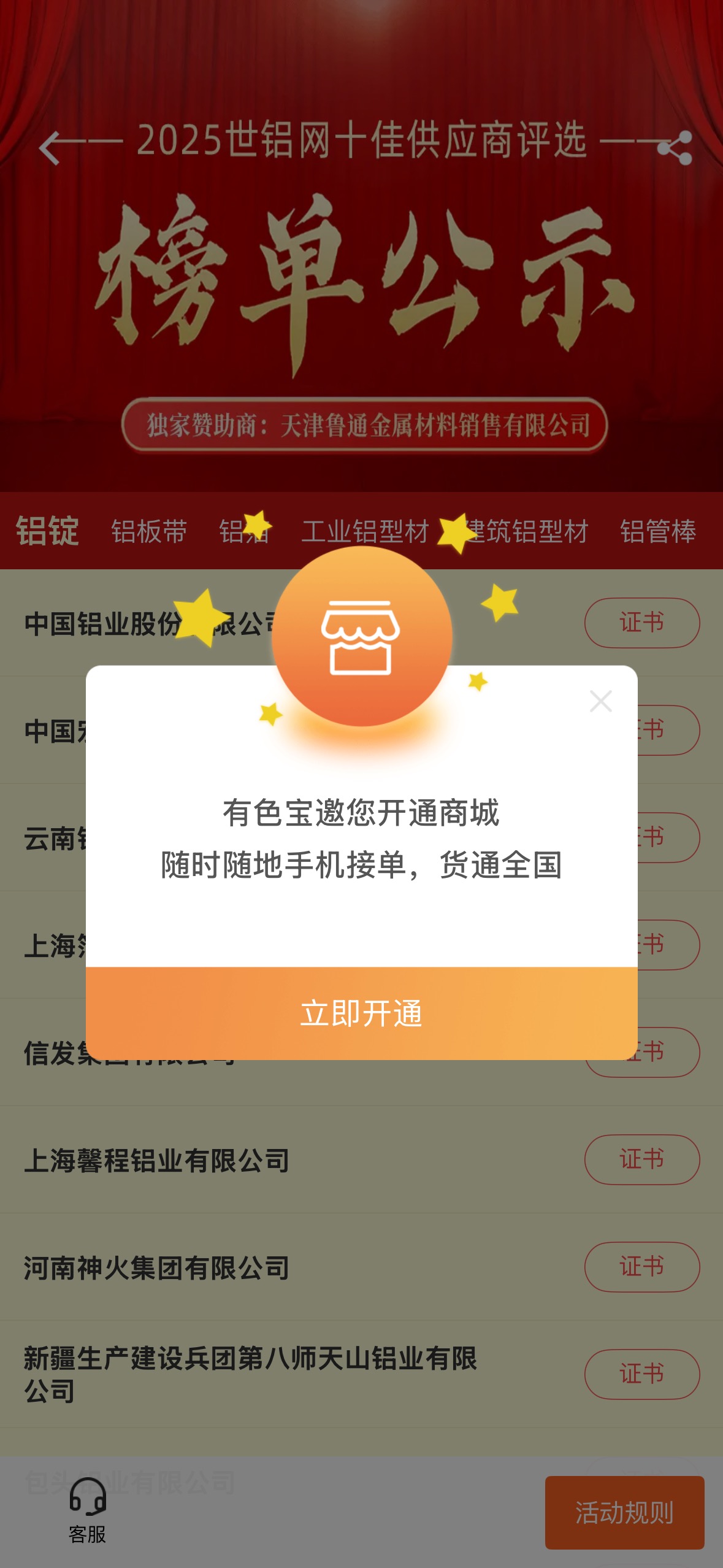Switch to the 铝板带 tab

tap(149, 531)
